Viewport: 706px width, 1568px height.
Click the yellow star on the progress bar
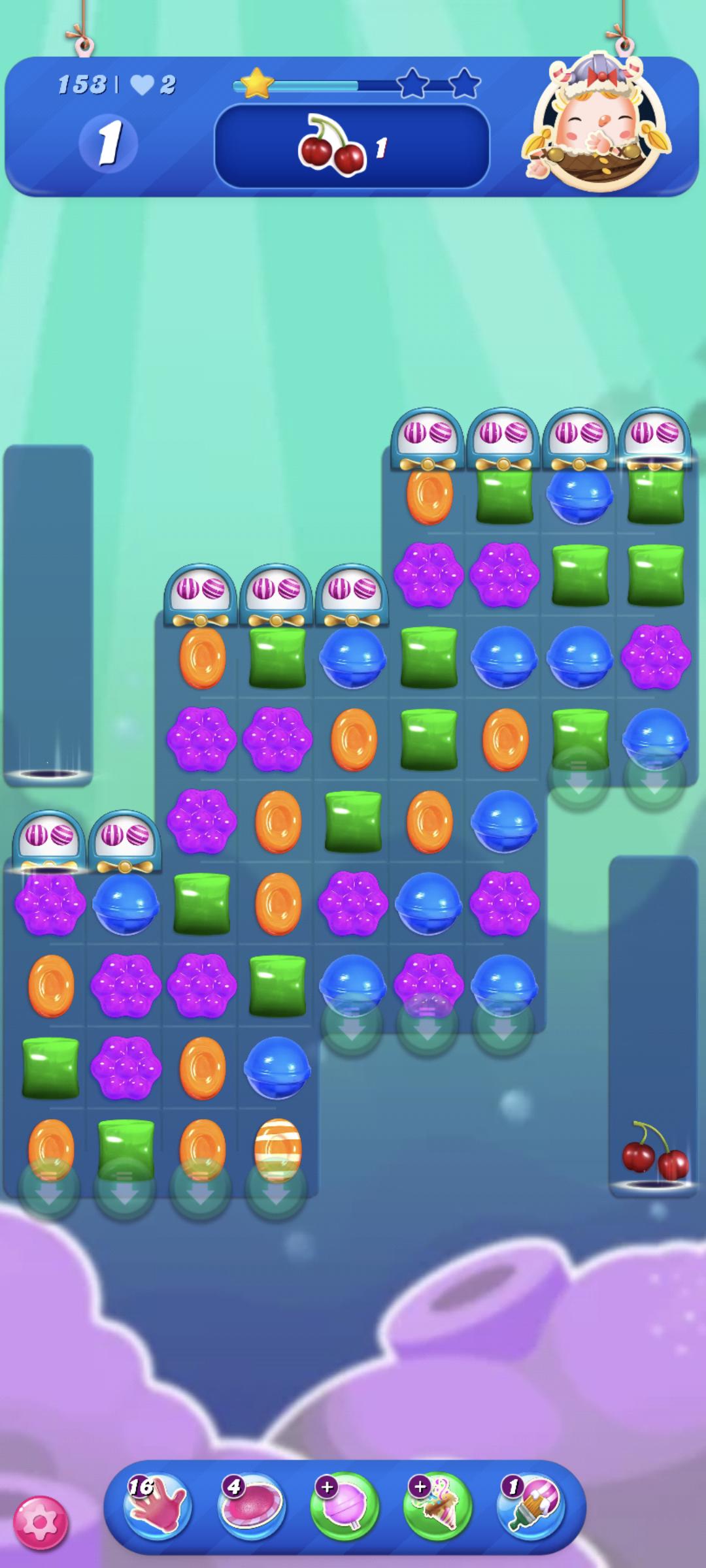pyautogui.click(x=256, y=84)
